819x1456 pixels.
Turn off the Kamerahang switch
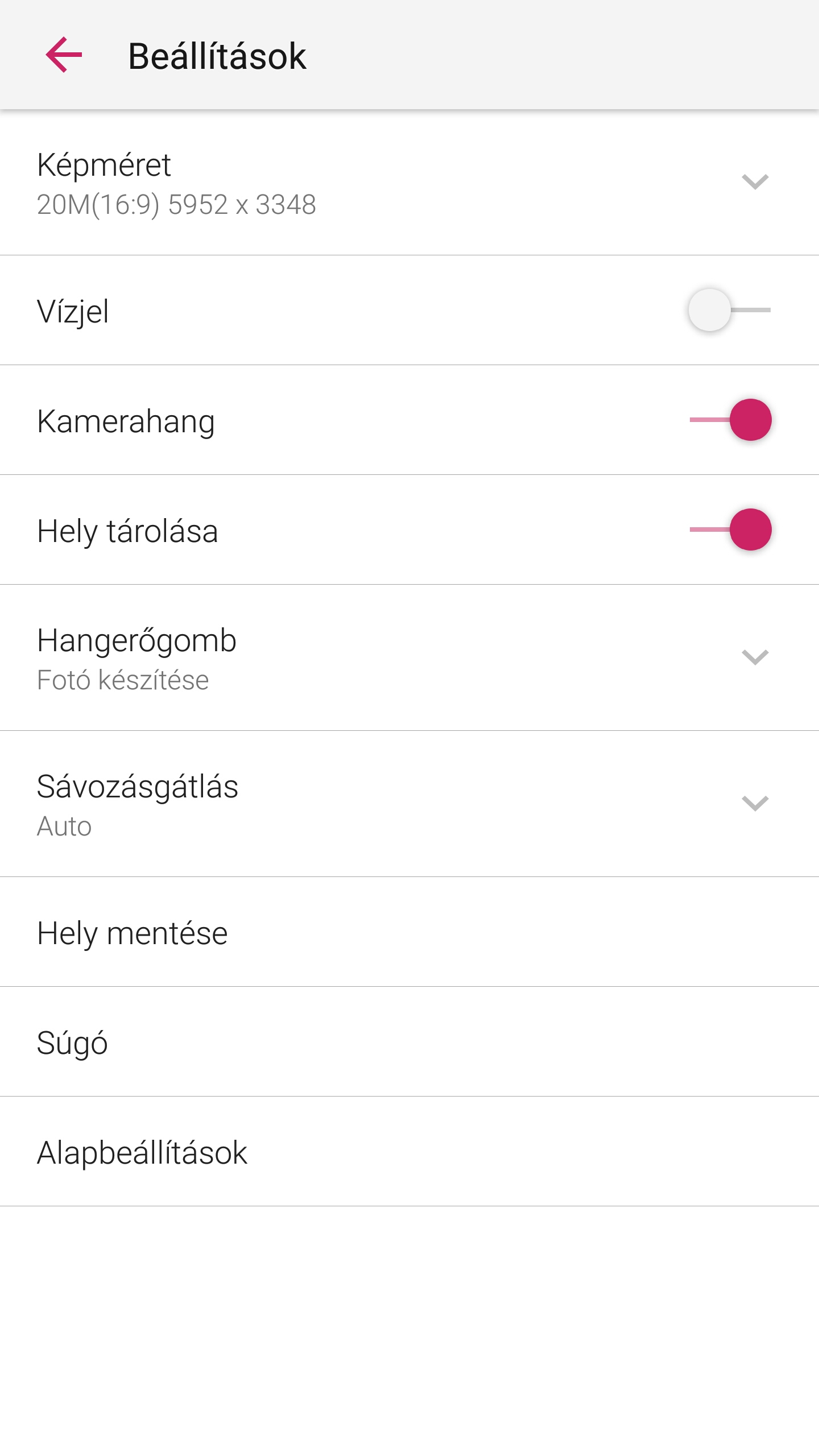click(x=730, y=420)
